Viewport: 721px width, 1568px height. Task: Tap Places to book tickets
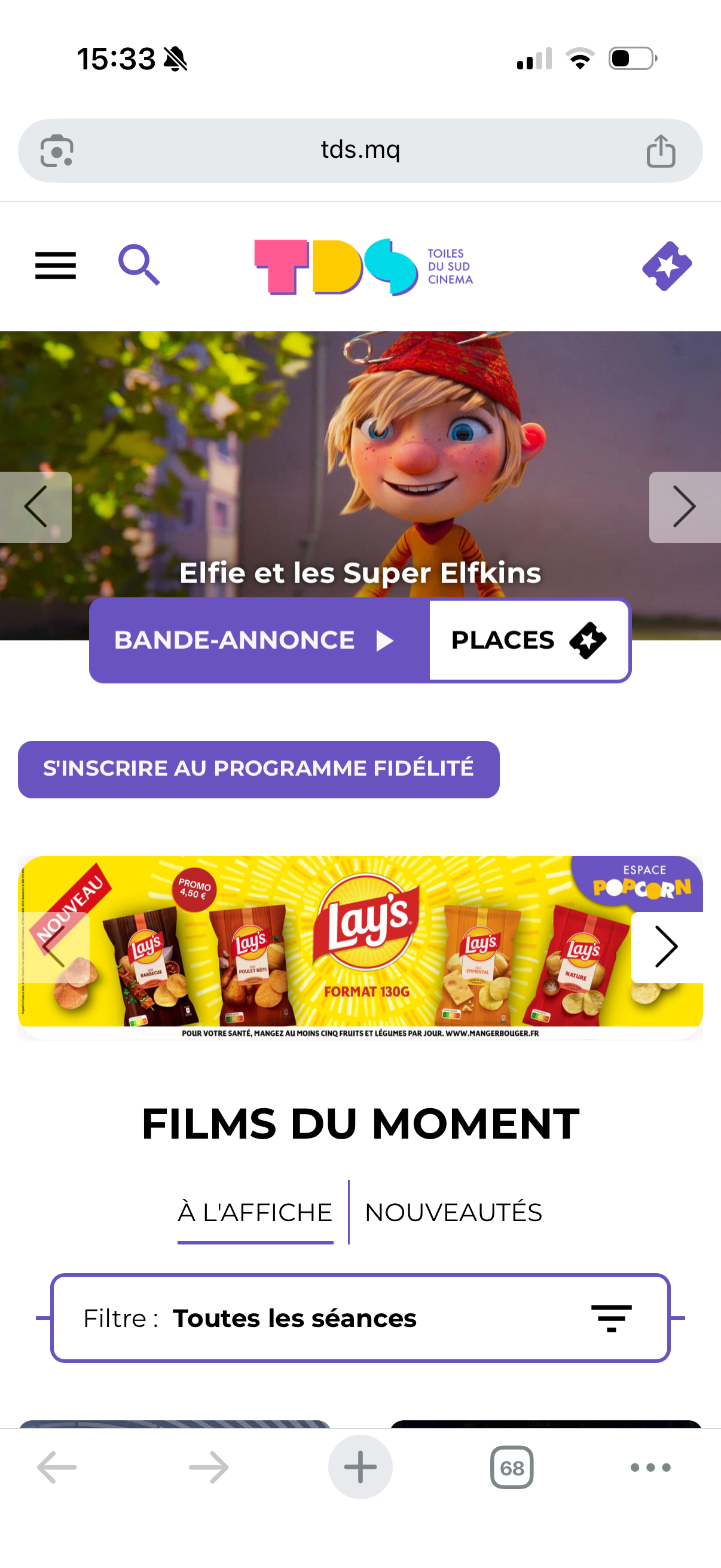pyautogui.click(x=528, y=640)
